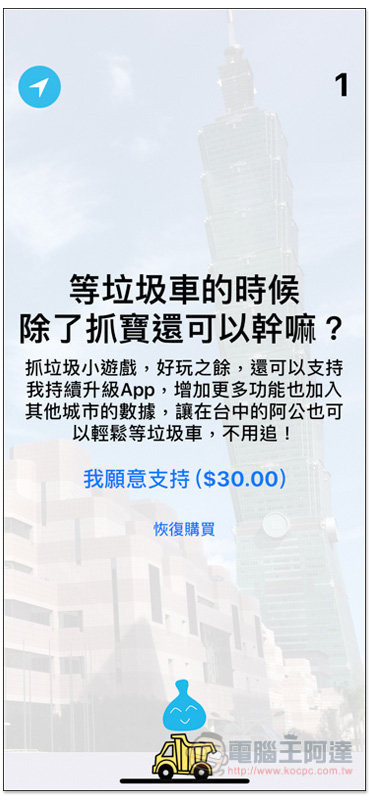Image resolution: width=369 pixels, height=800 pixels.
Task: Tap 我願意支持 ($30.00) to purchase
Action: click(184, 480)
